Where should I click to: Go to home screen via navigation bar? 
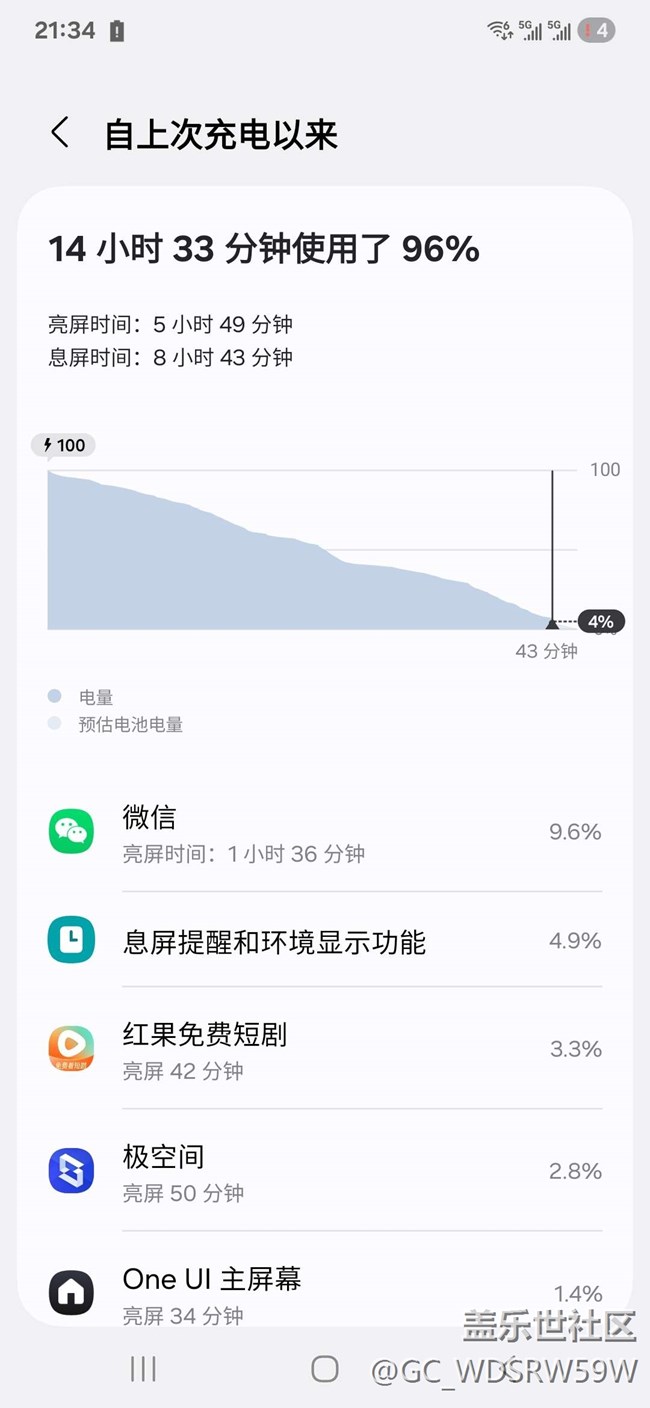(x=324, y=1369)
